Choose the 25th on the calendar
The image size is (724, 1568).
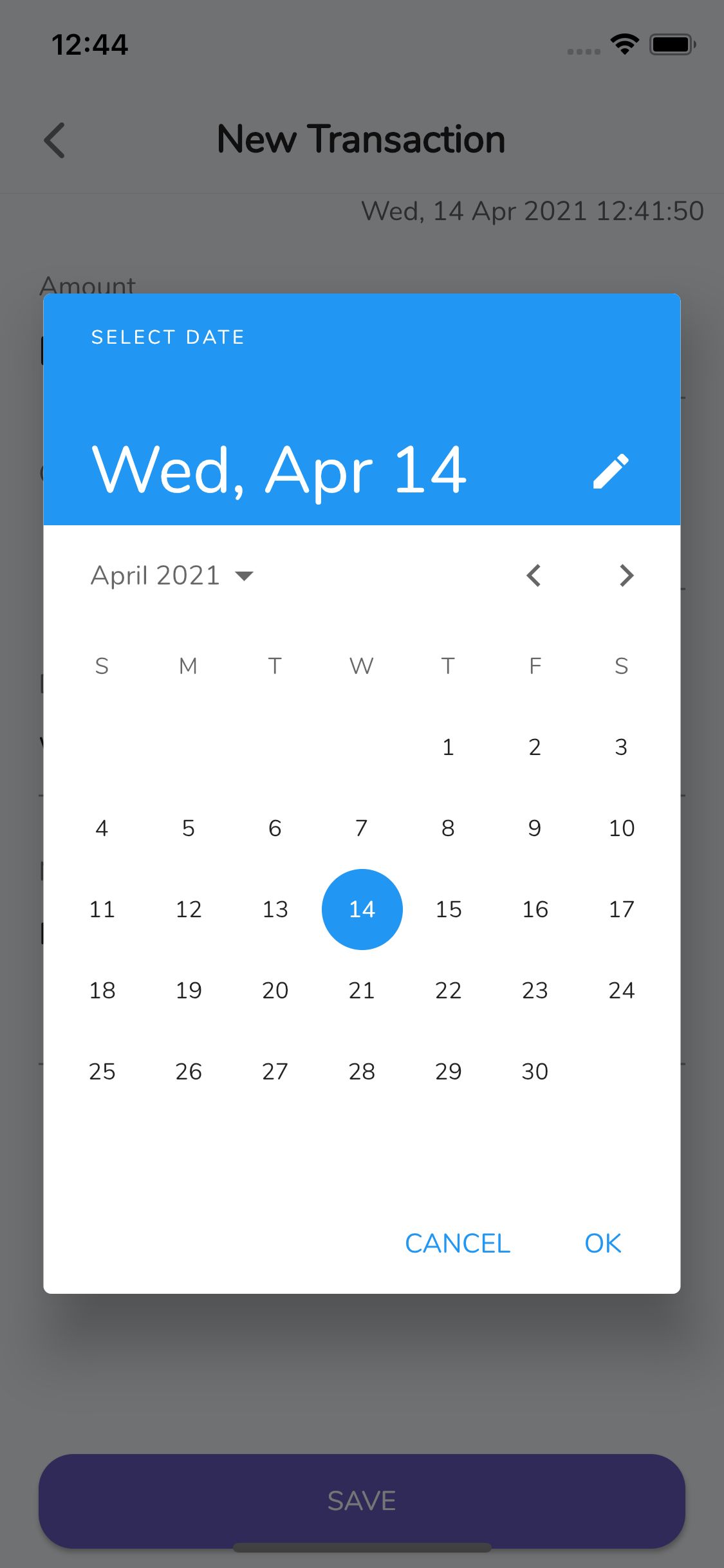[102, 1072]
